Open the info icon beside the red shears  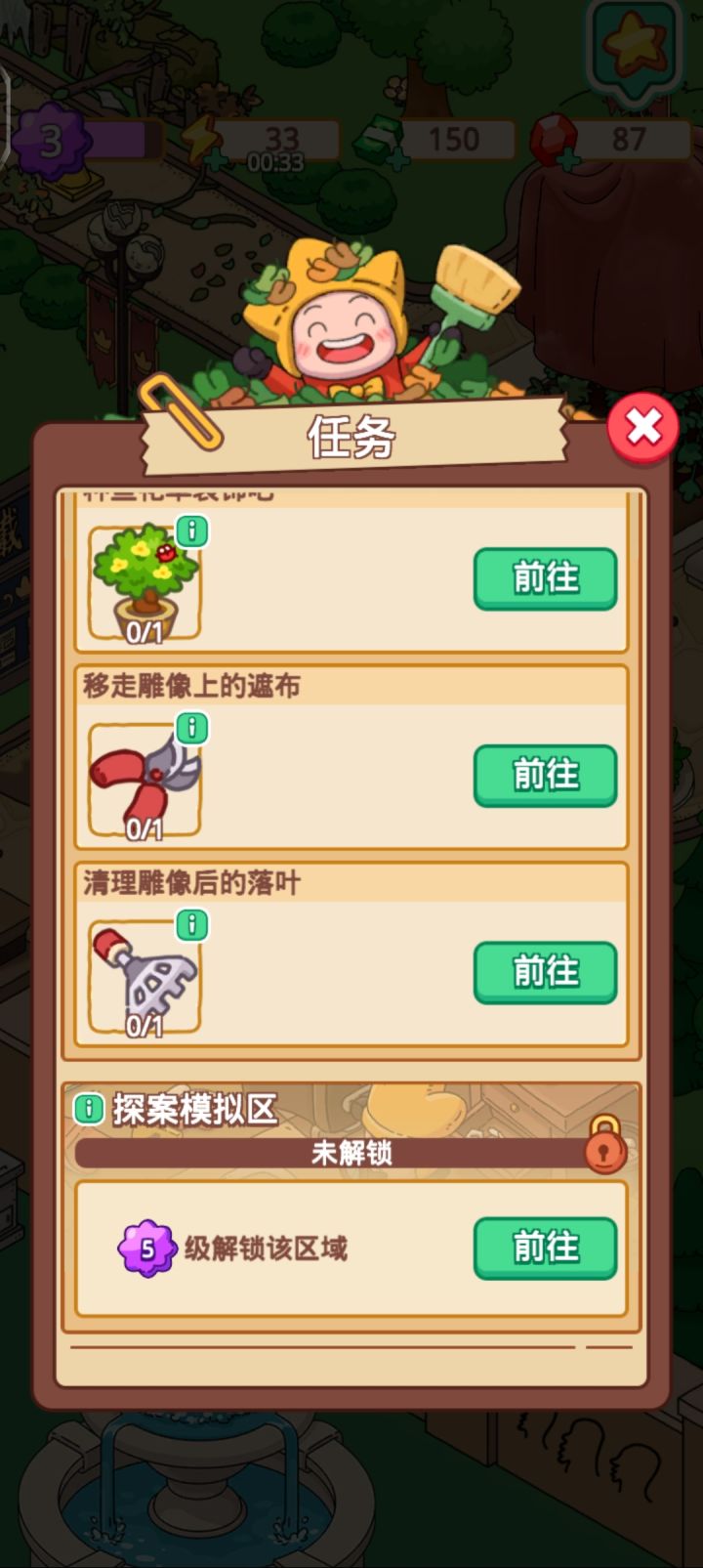point(191,728)
